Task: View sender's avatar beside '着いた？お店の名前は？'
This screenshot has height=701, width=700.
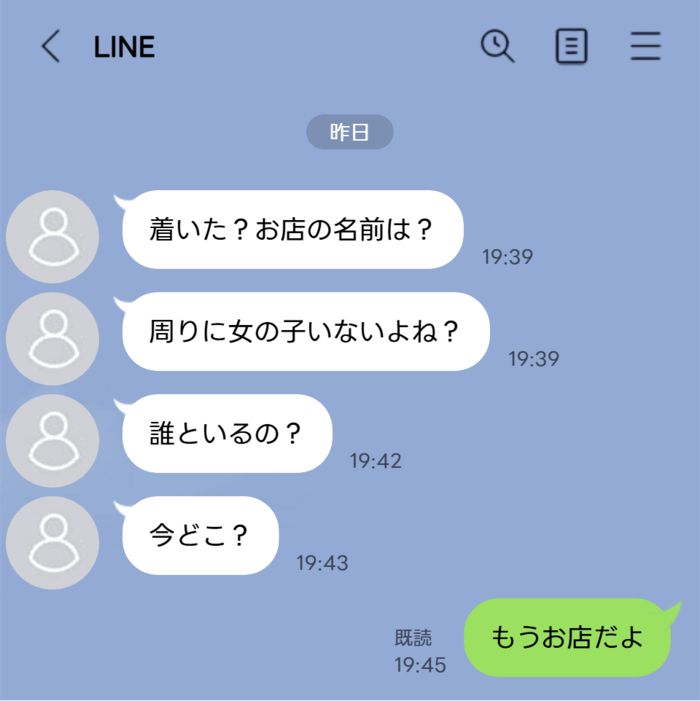Action: point(53,236)
